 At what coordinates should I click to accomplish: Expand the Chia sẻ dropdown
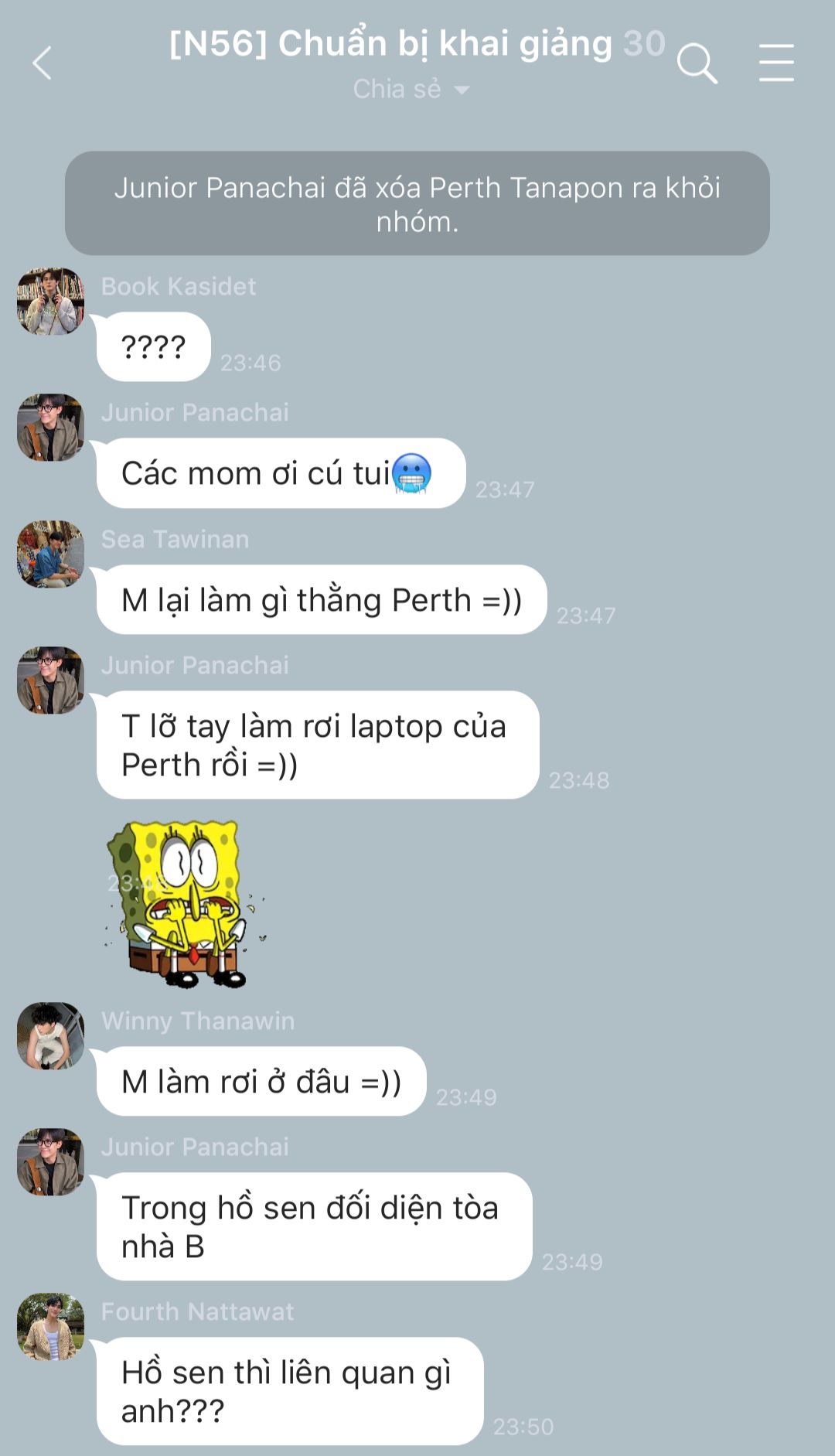point(411,90)
